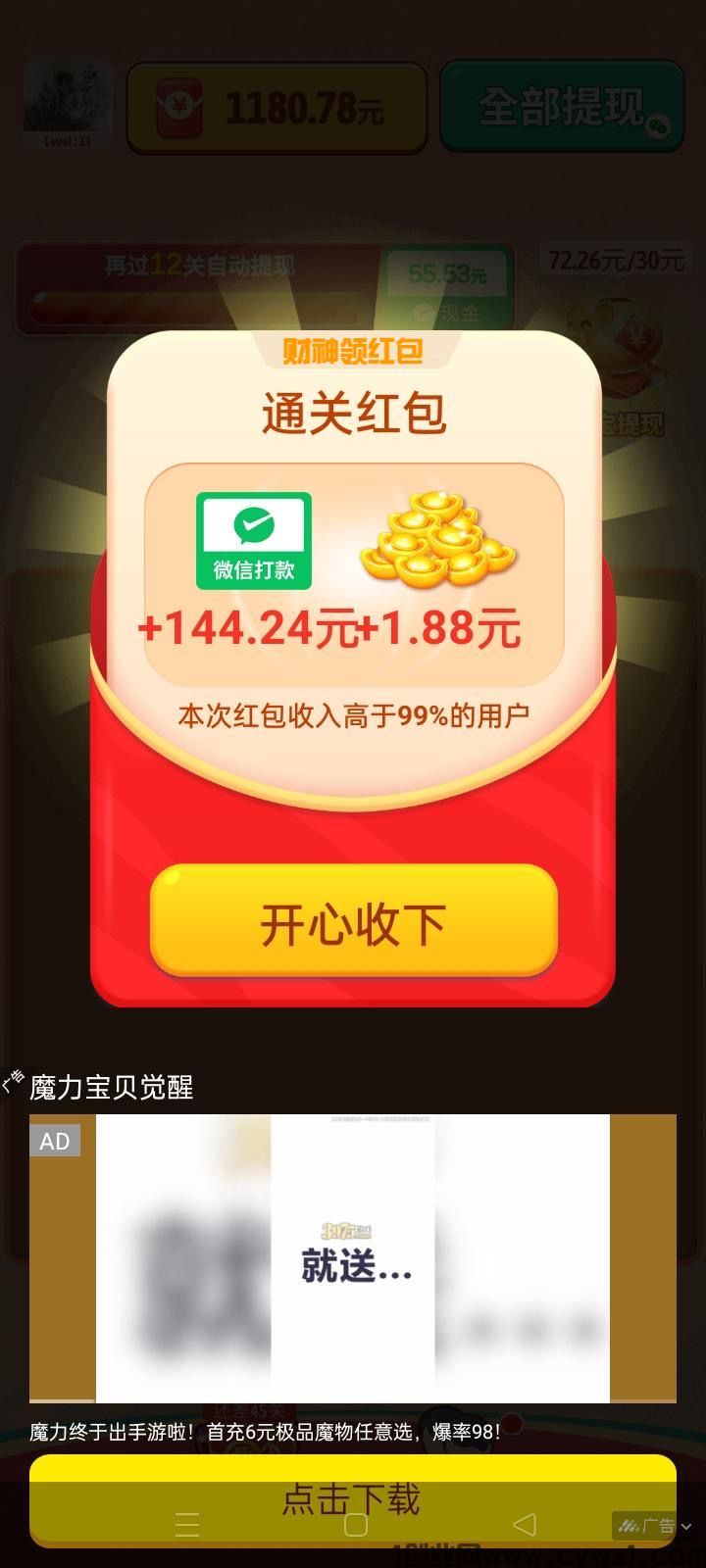Screen dimensions: 706x1568
Task: Expand the 广告 ad options chevron
Action: point(686,1526)
